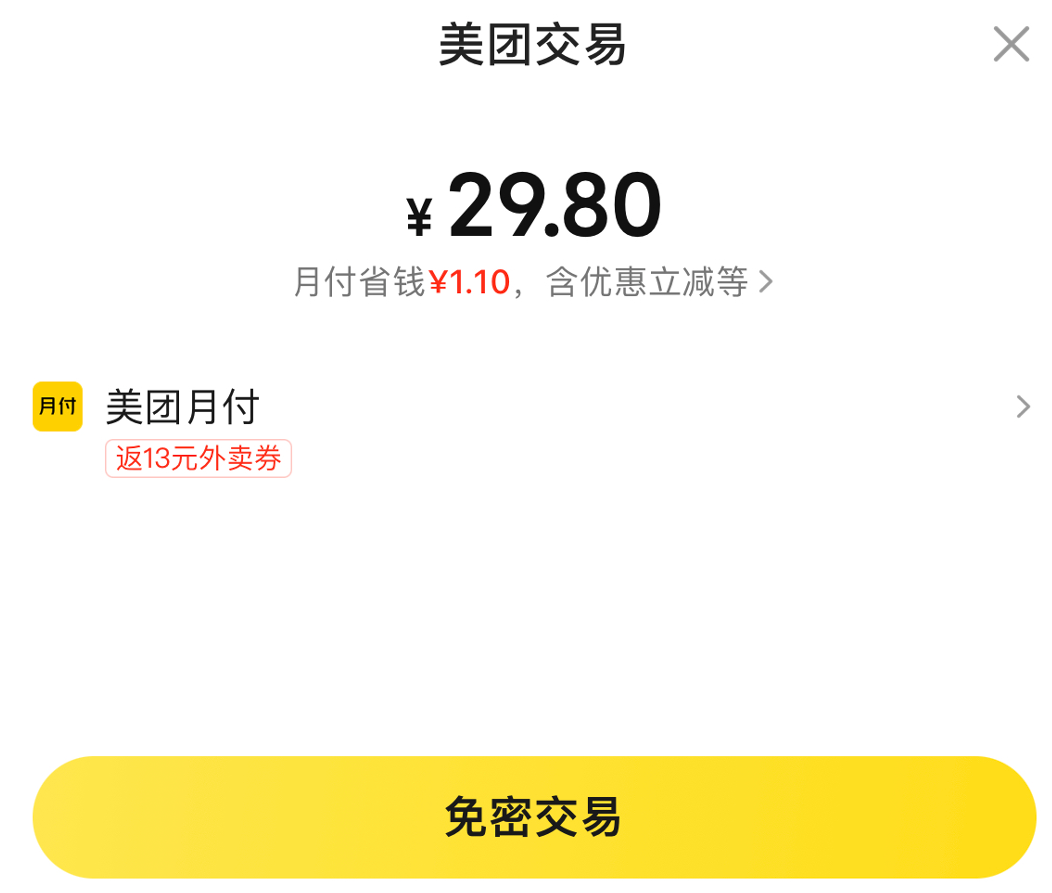
Task: Confirm payment with 免密交易 button
Action: pos(533,817)
